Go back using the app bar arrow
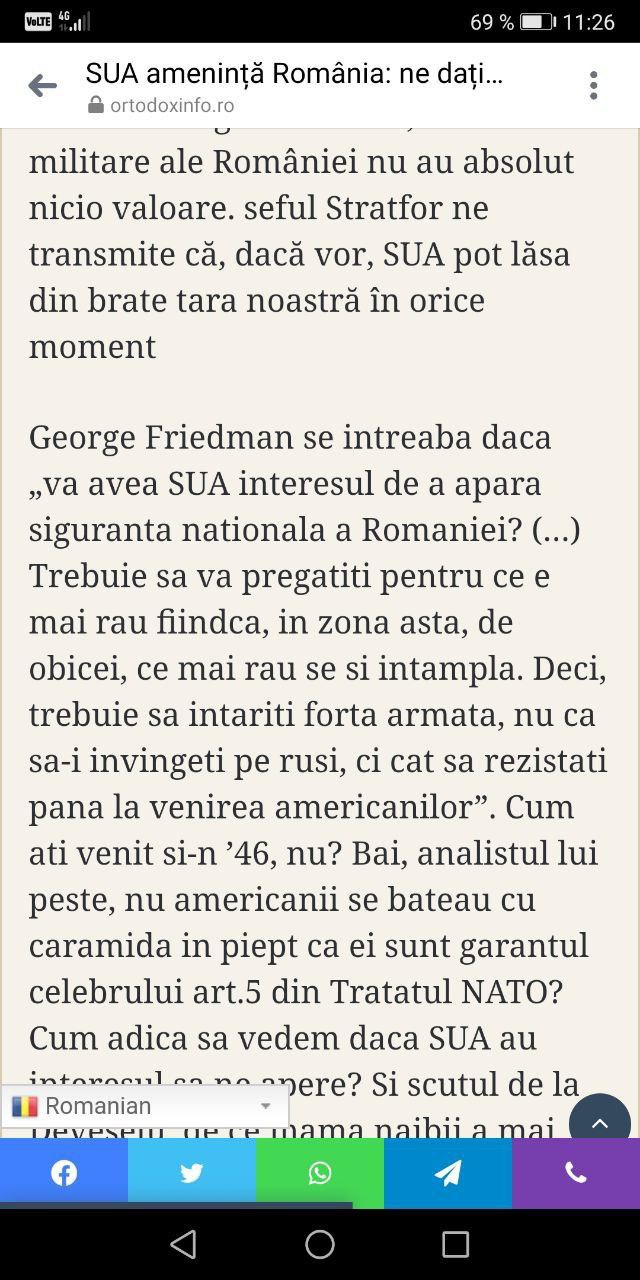Viewport: 640px width, 1280px height. pos(42,86)
